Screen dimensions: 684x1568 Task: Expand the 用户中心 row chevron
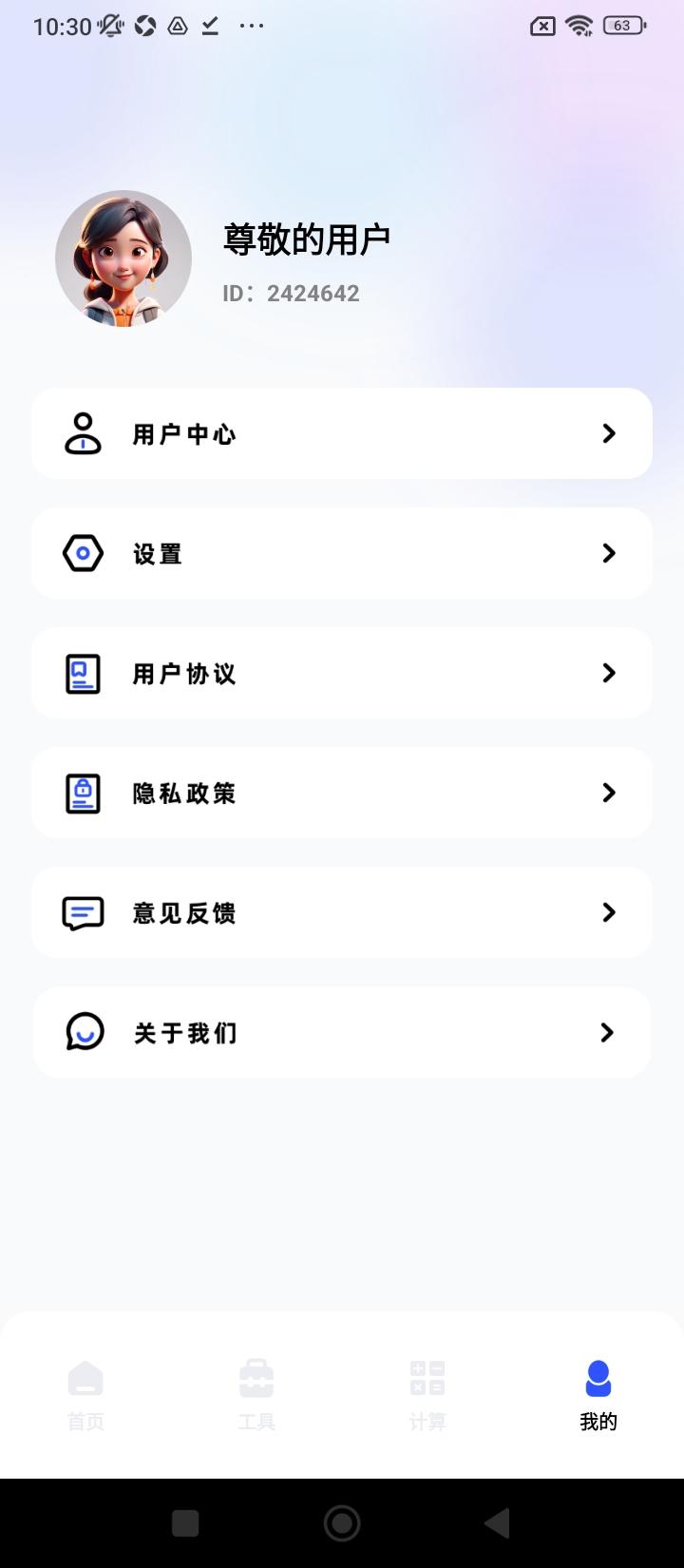click(609, 433)
